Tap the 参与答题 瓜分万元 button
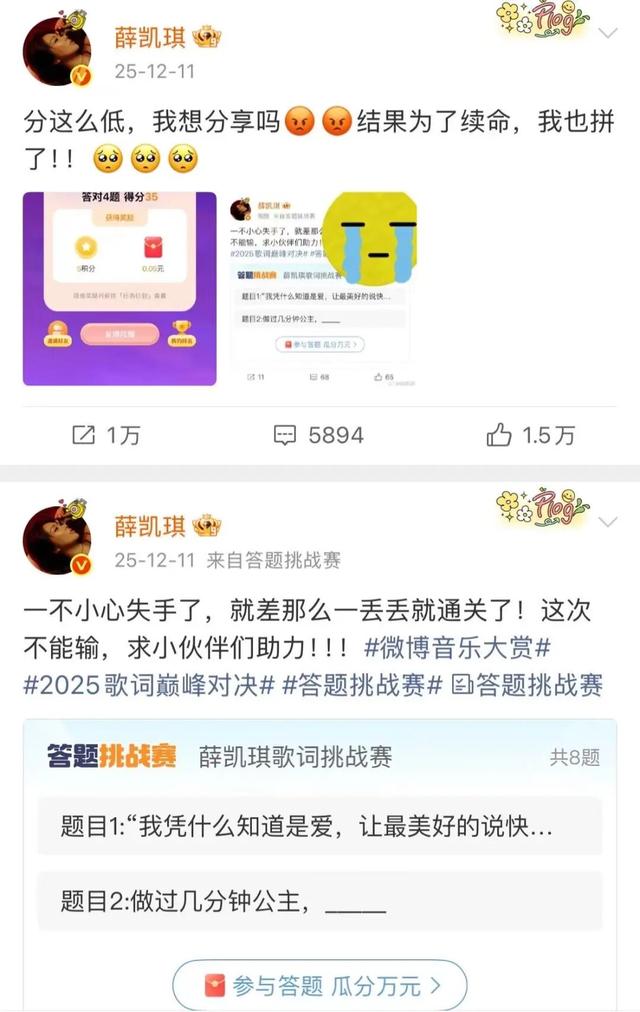 pyautogui.click(x=320, y=985)
